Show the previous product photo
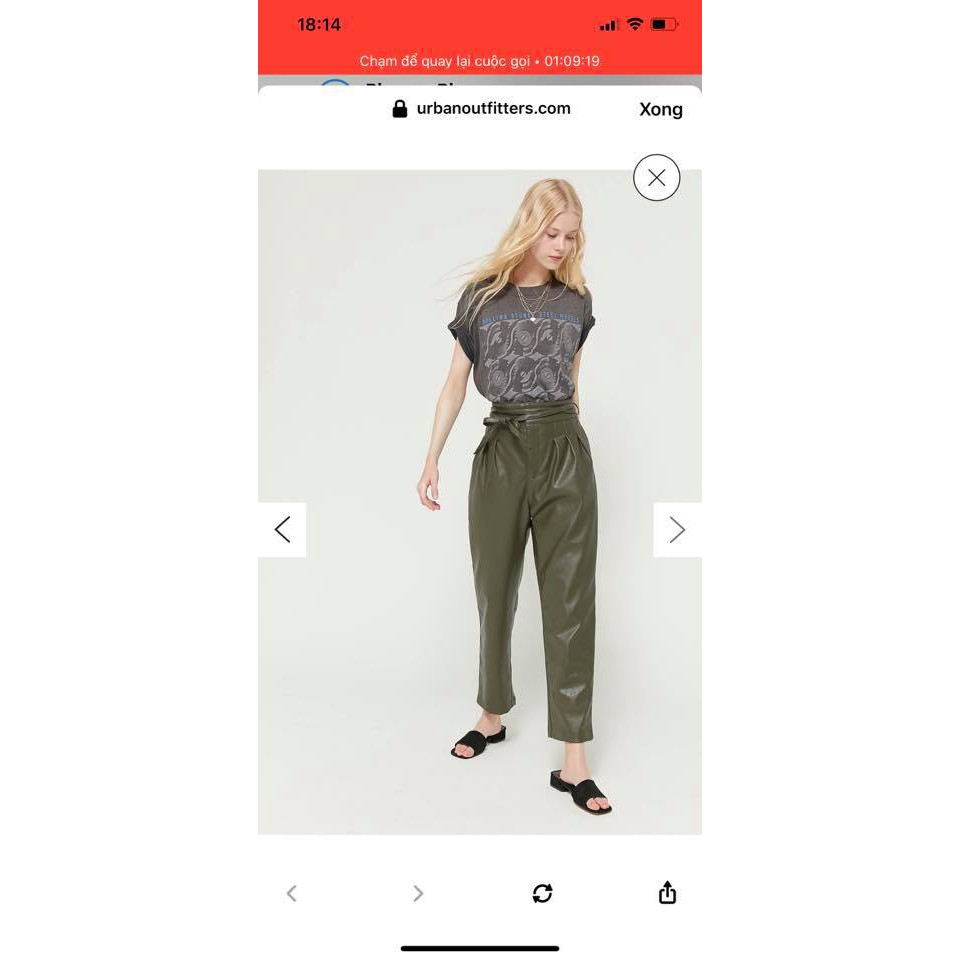 click(x=282, y=530)
